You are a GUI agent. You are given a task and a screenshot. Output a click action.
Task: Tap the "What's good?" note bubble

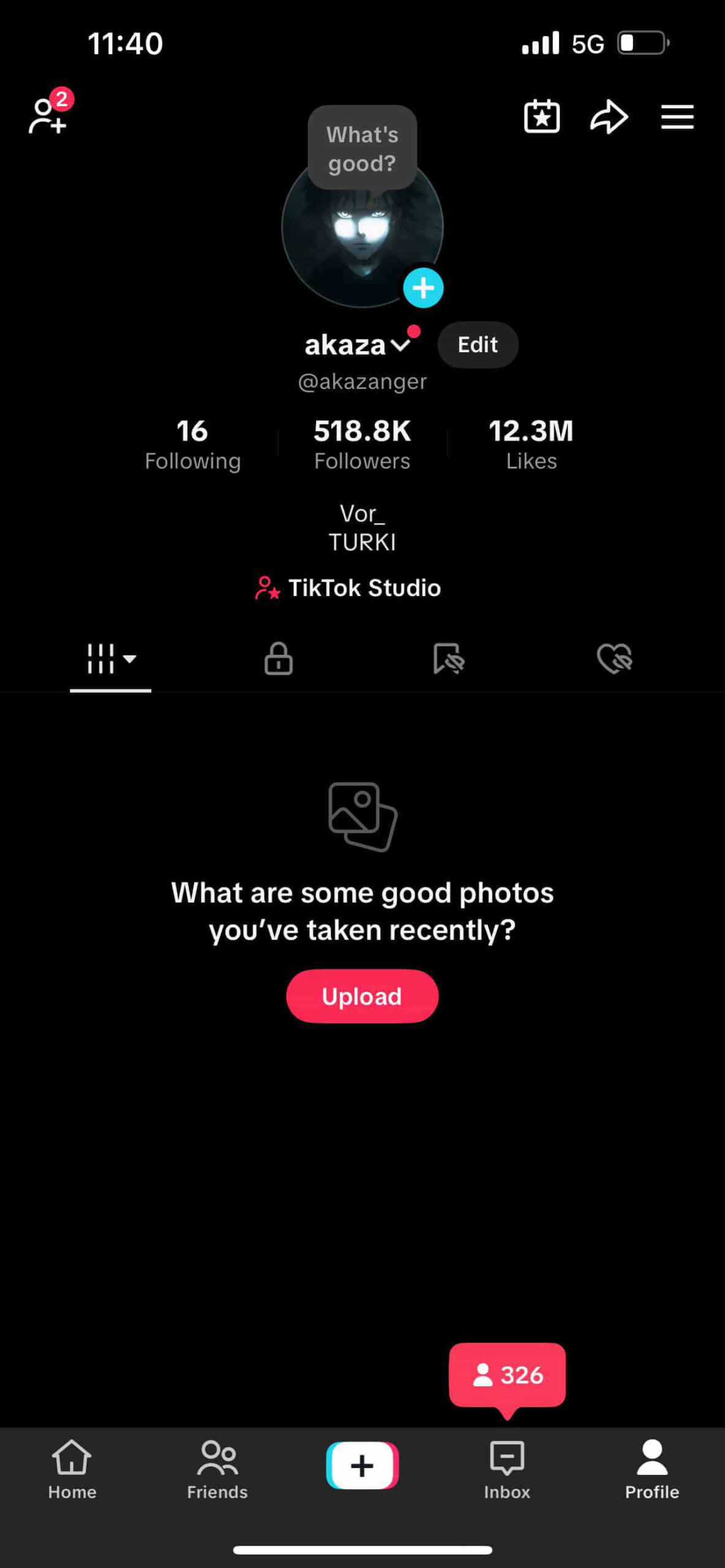tap(362, 149)
